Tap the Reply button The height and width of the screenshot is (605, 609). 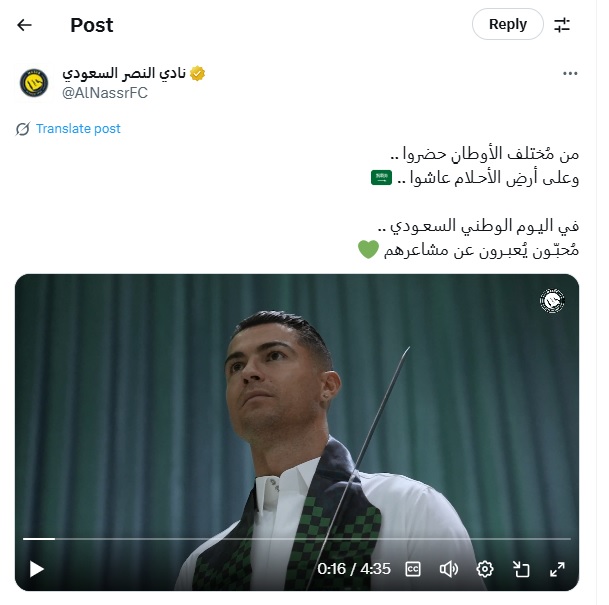pos(507,25)
